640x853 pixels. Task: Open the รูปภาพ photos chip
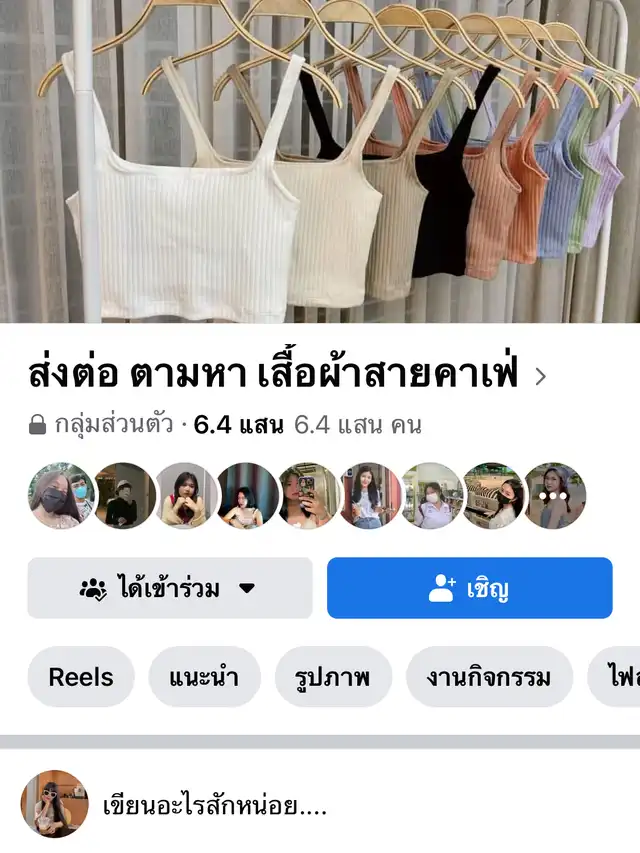coord(333,677)
